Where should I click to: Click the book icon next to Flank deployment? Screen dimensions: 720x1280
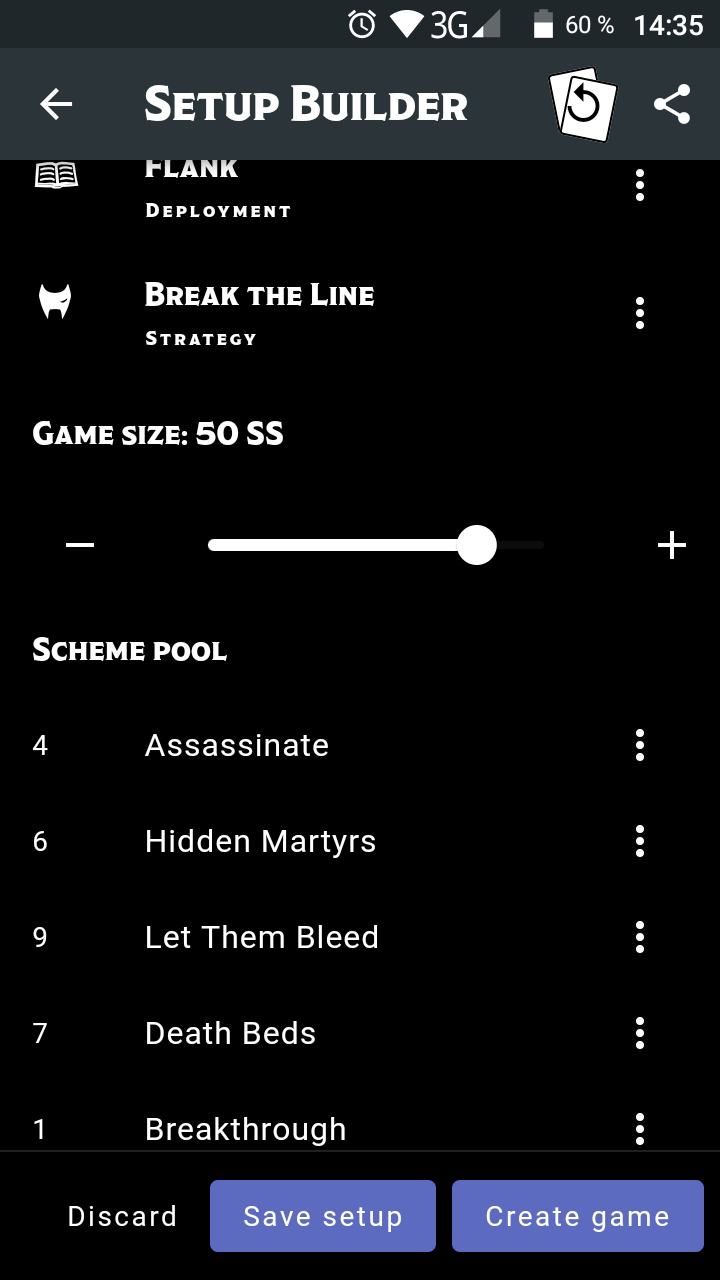click(55, 172)
